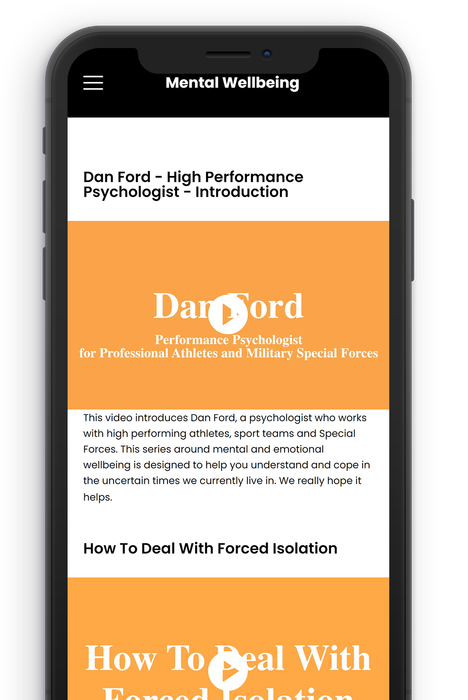Image resolution: width=468 pixels, height=700 pixels.
Task: Play the Forced Isolation video
Action: point(228,672)
